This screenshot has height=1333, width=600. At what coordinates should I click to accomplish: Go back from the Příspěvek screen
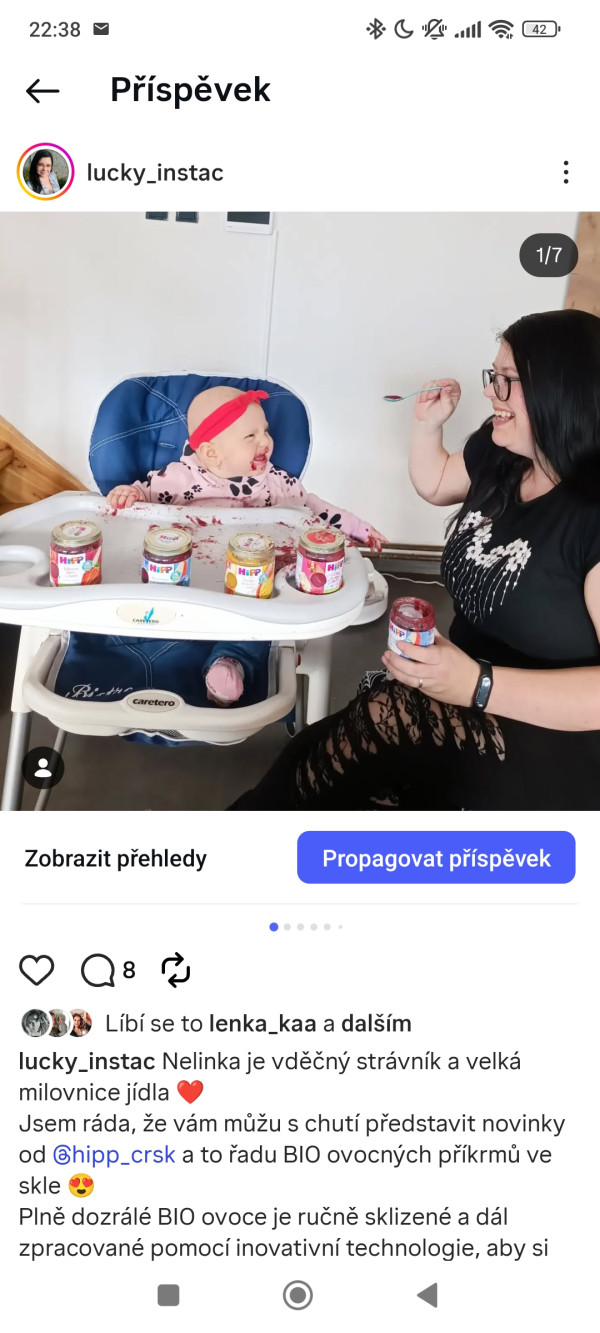[42, 91]
